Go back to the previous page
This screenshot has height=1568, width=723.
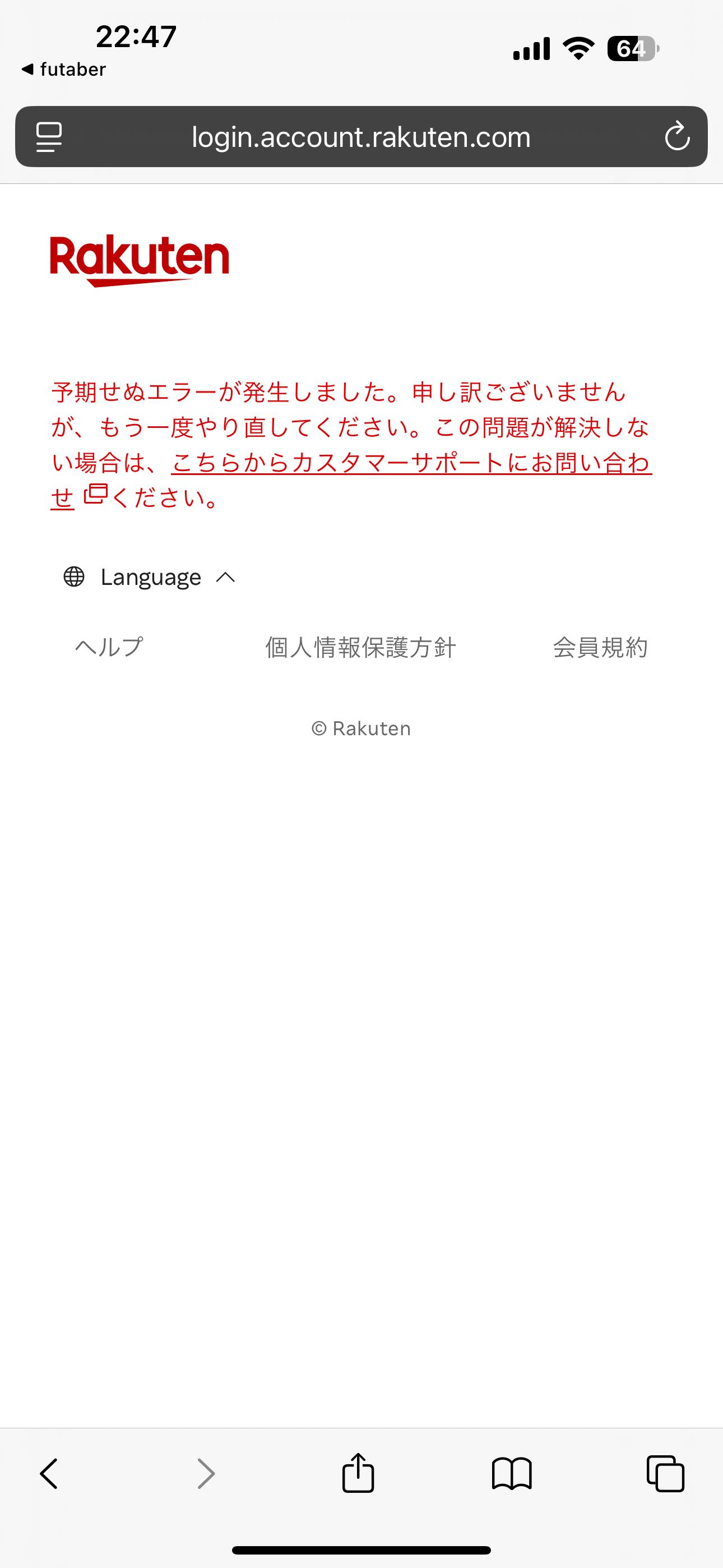click(49, 1474)
